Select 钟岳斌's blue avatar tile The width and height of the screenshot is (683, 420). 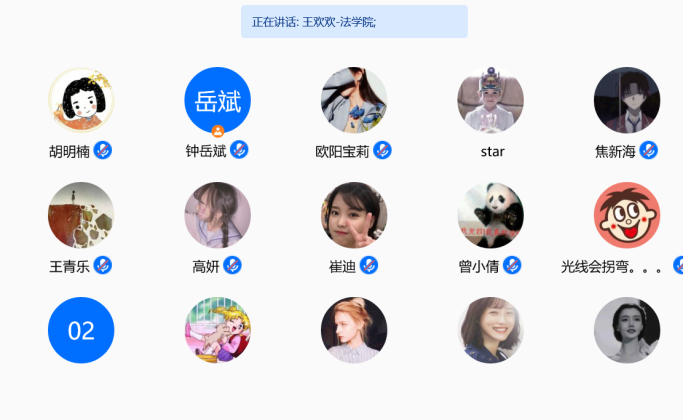[x=218, y=100]
